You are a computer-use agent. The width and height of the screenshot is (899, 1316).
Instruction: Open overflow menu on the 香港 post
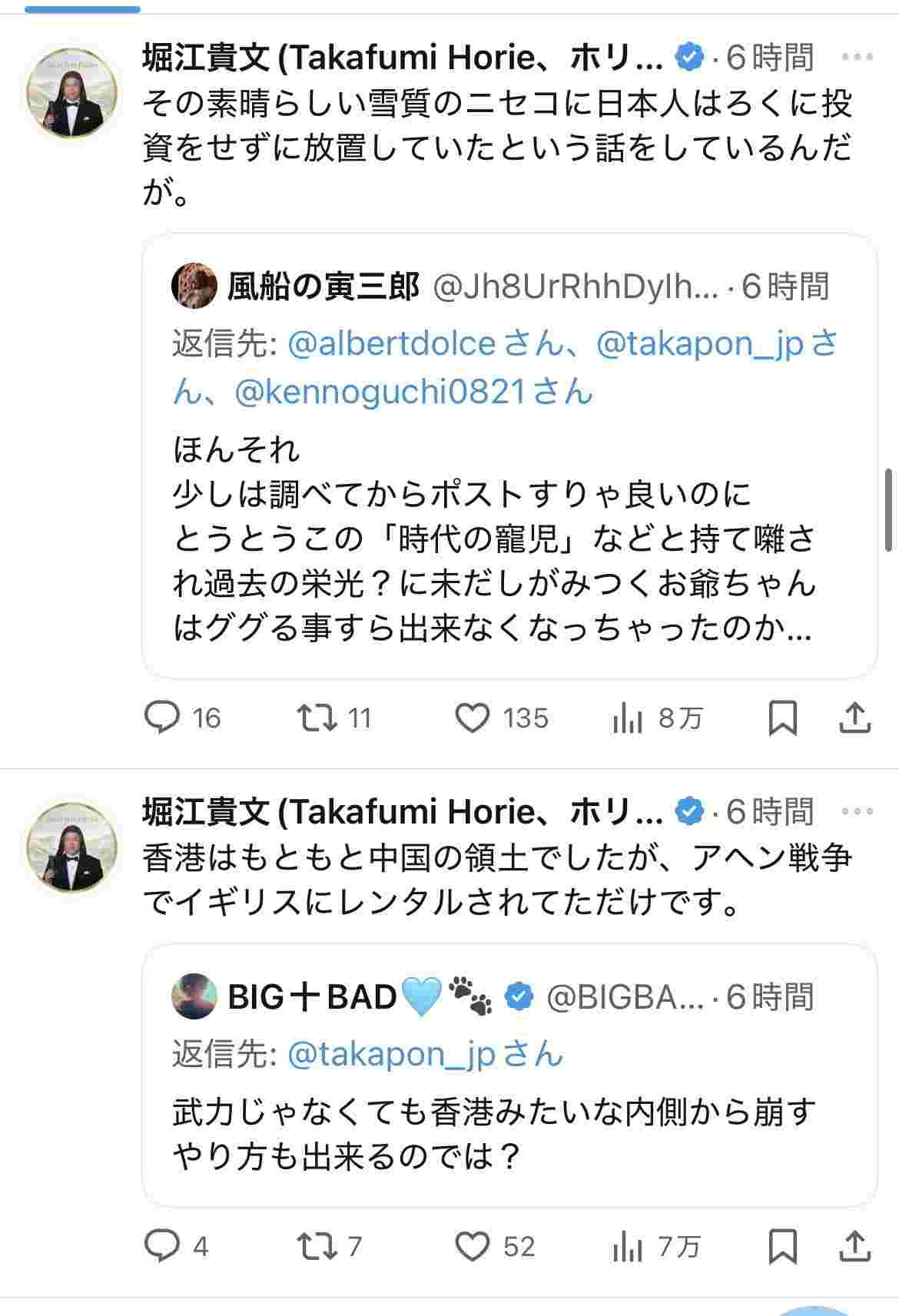[857, 811]
